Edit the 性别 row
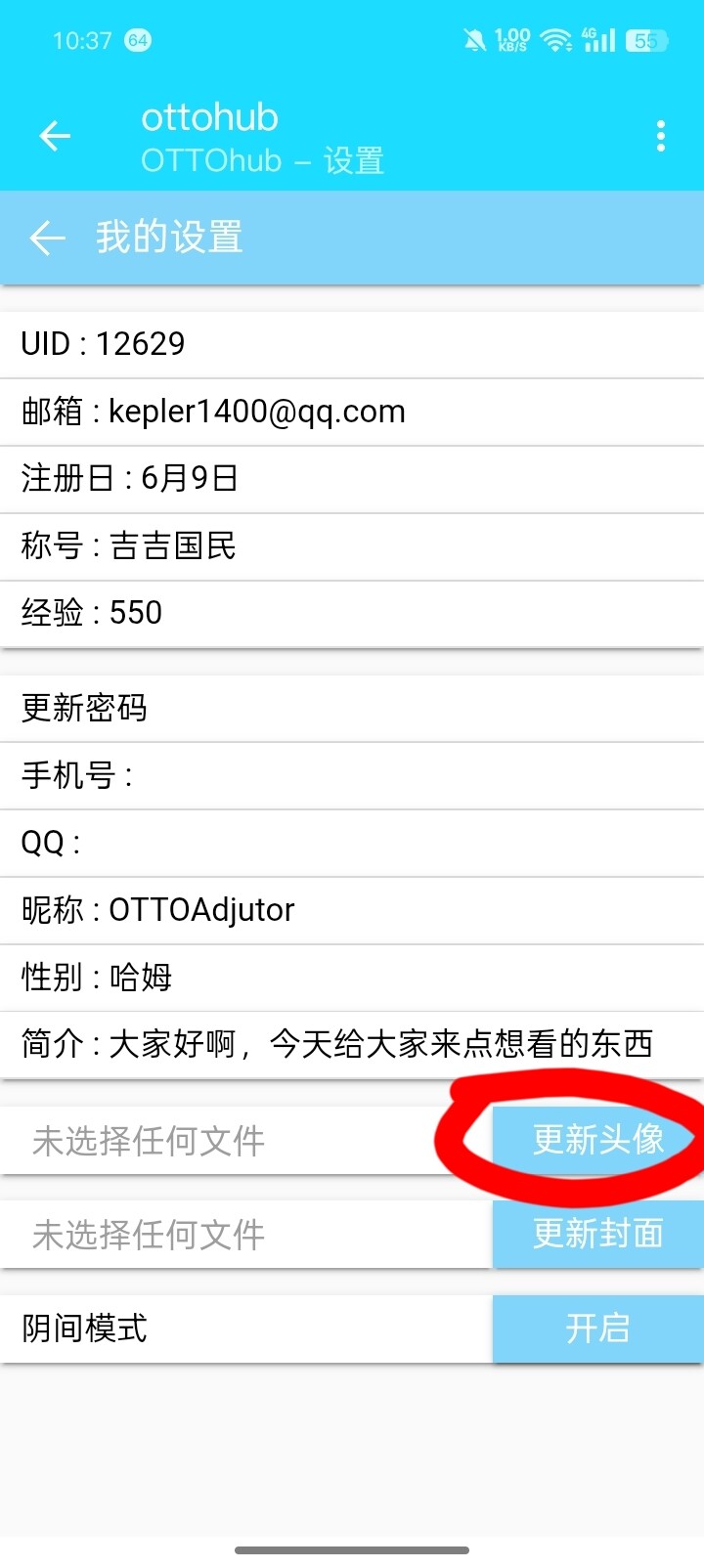This screenshot has height=1568, width=704. click(352, 978)
